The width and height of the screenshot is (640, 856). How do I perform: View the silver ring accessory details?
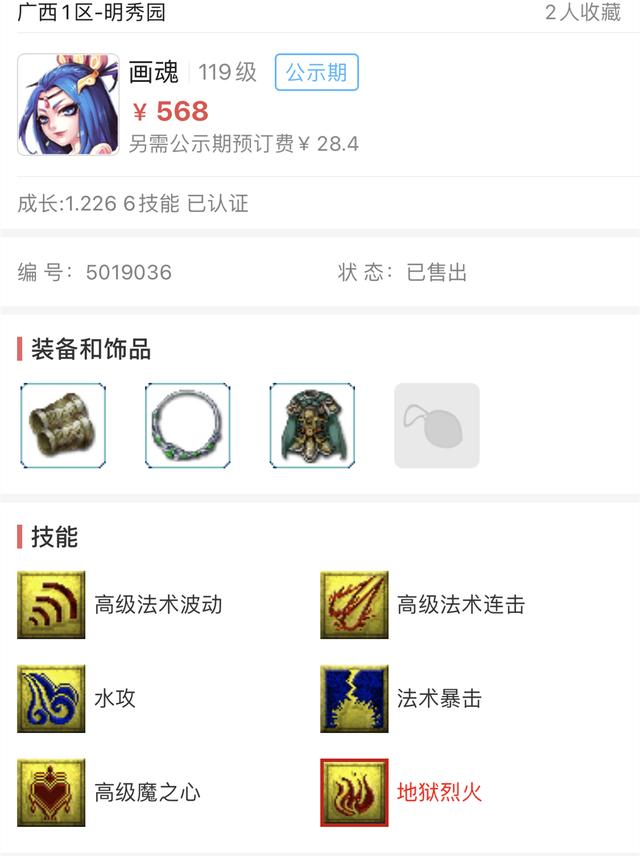187,425
